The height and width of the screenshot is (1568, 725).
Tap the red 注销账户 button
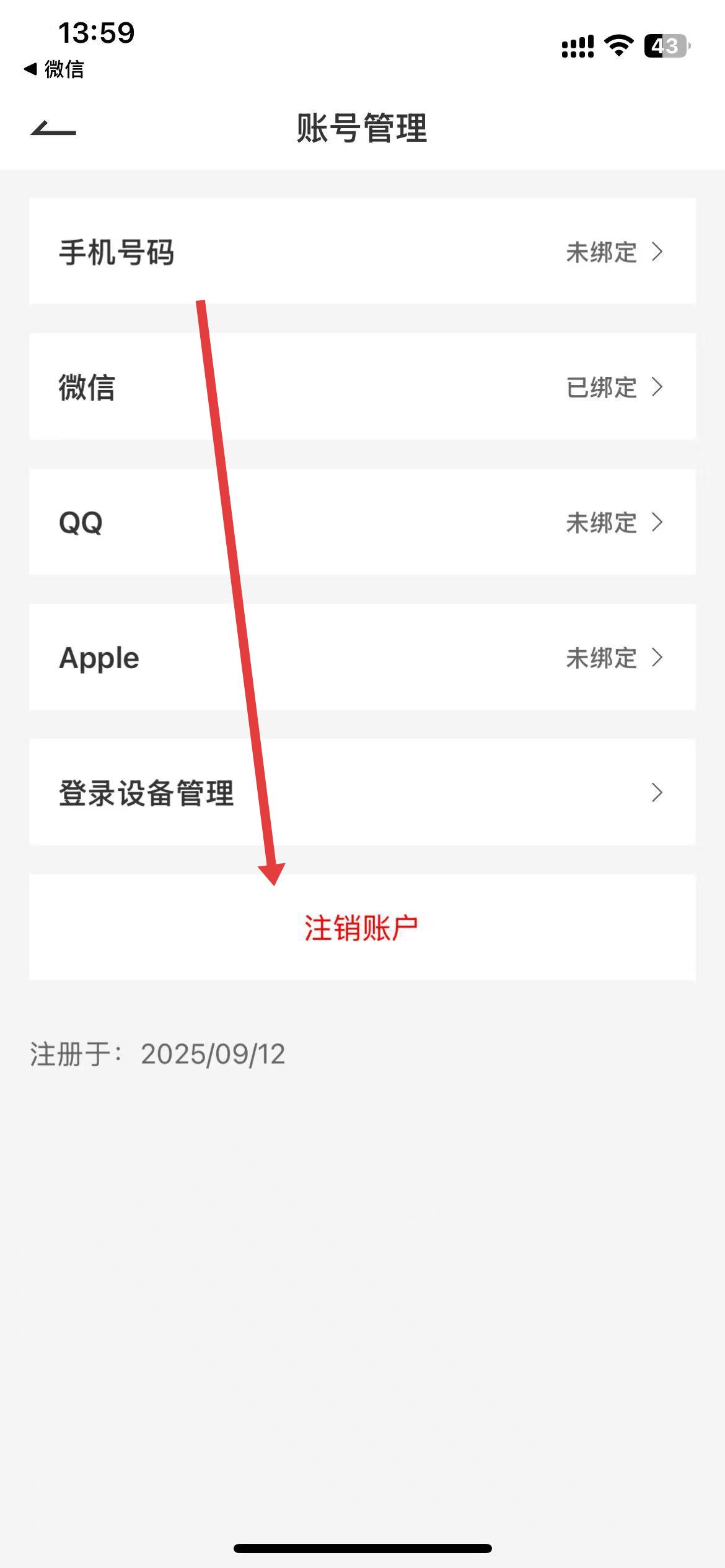pyautogui.click(x=361, y=927)
